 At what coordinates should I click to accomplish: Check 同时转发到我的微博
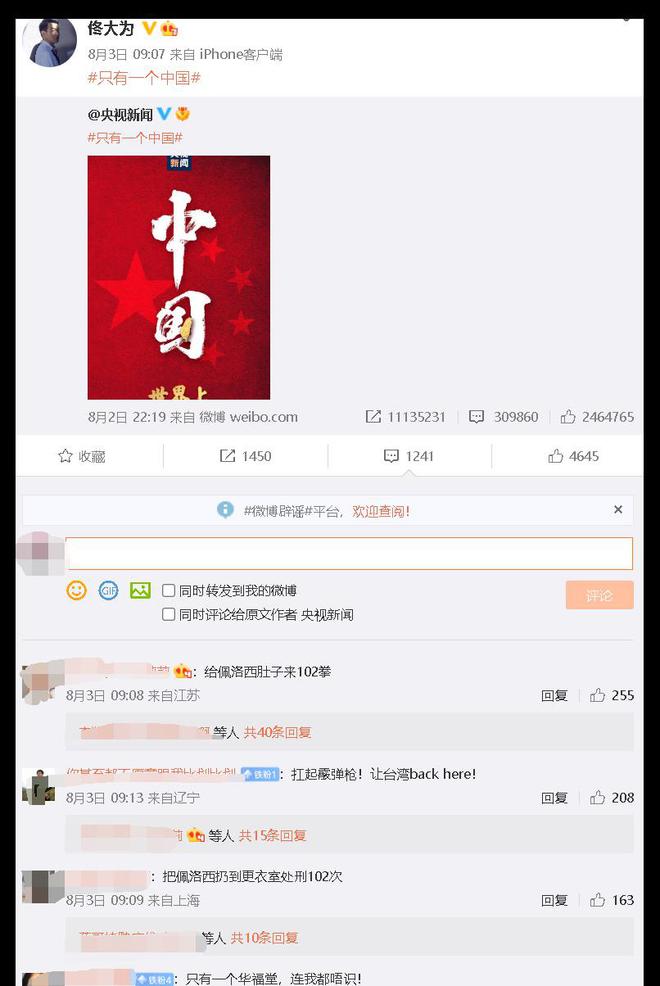169,591
